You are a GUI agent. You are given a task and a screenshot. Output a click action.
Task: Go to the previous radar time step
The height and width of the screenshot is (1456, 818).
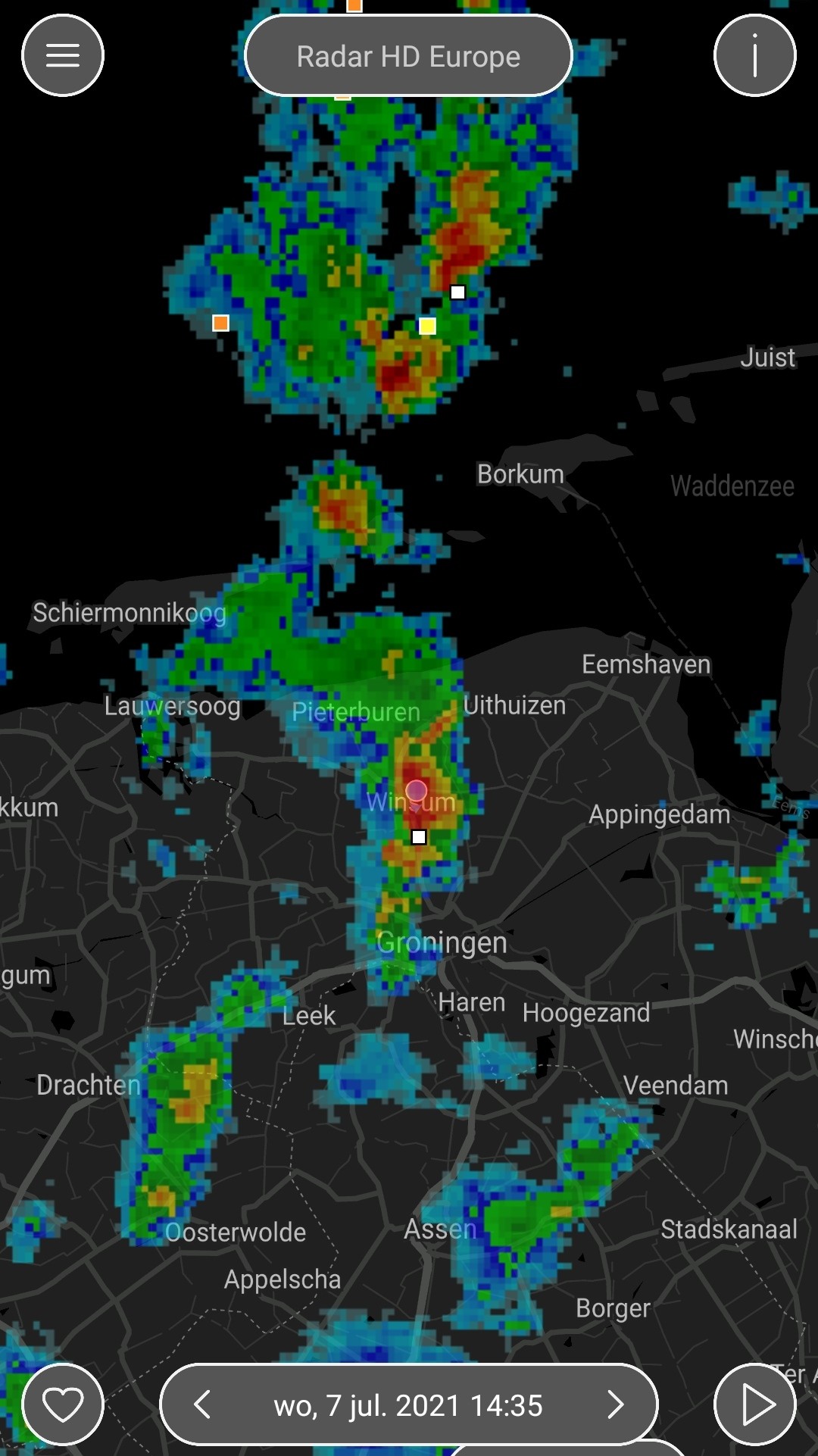click(201, 1404)
